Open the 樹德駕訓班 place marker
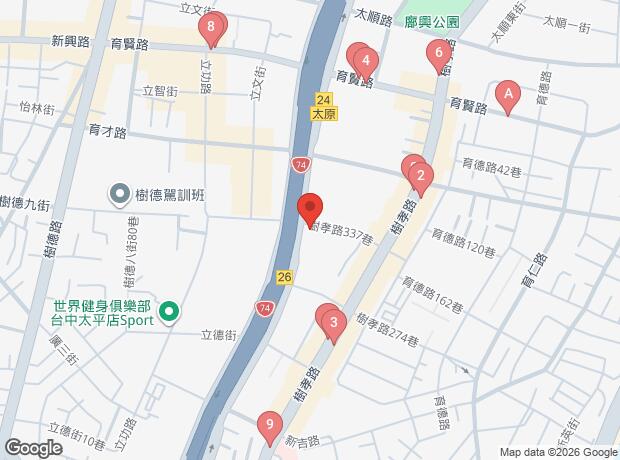Image resolution: width=620 pixels, height=460 pixels. (x=120, y=194)
